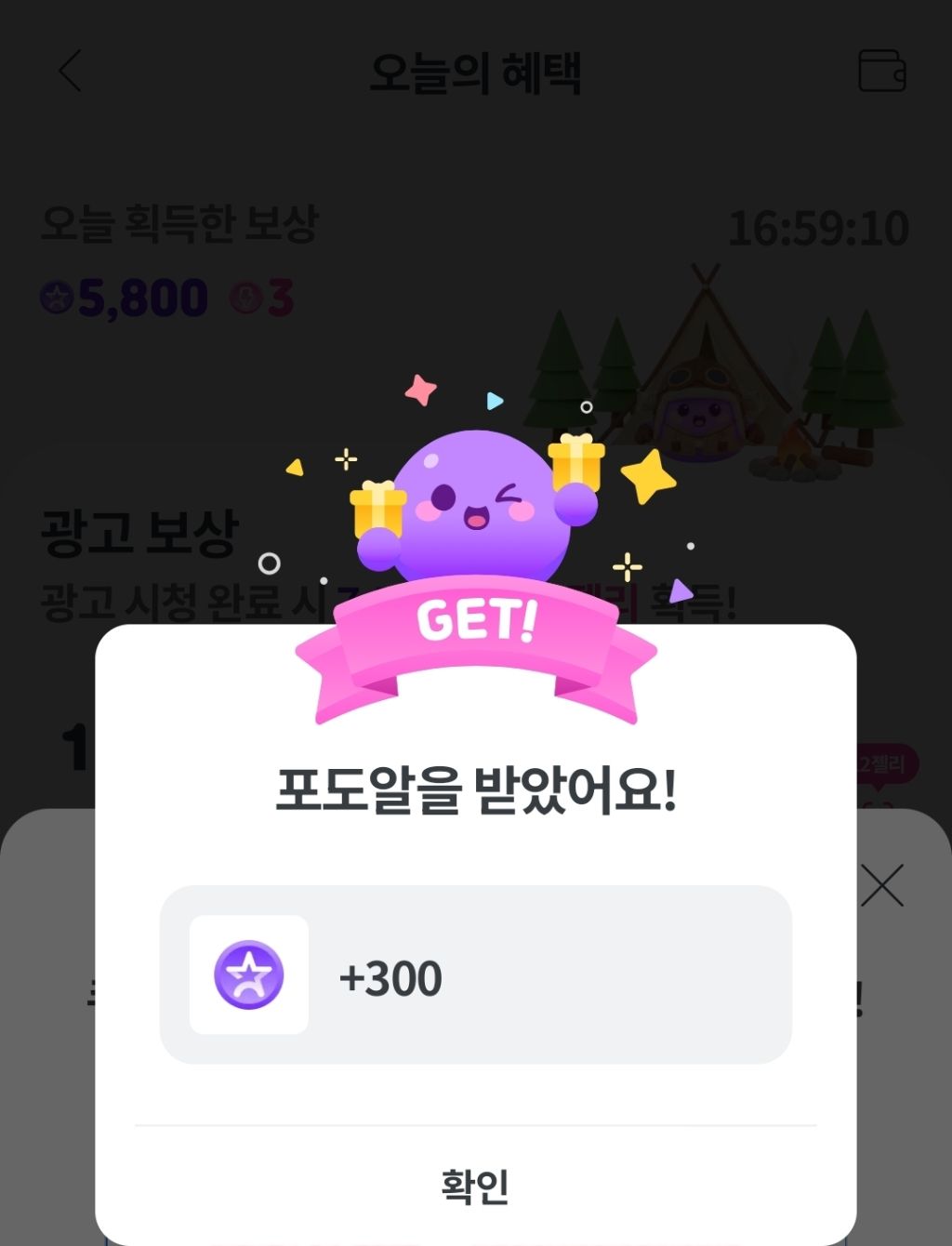Close the bottom sheet with X icon
The height and width of the screenshot is (1246, 952).
click(881, 885)
